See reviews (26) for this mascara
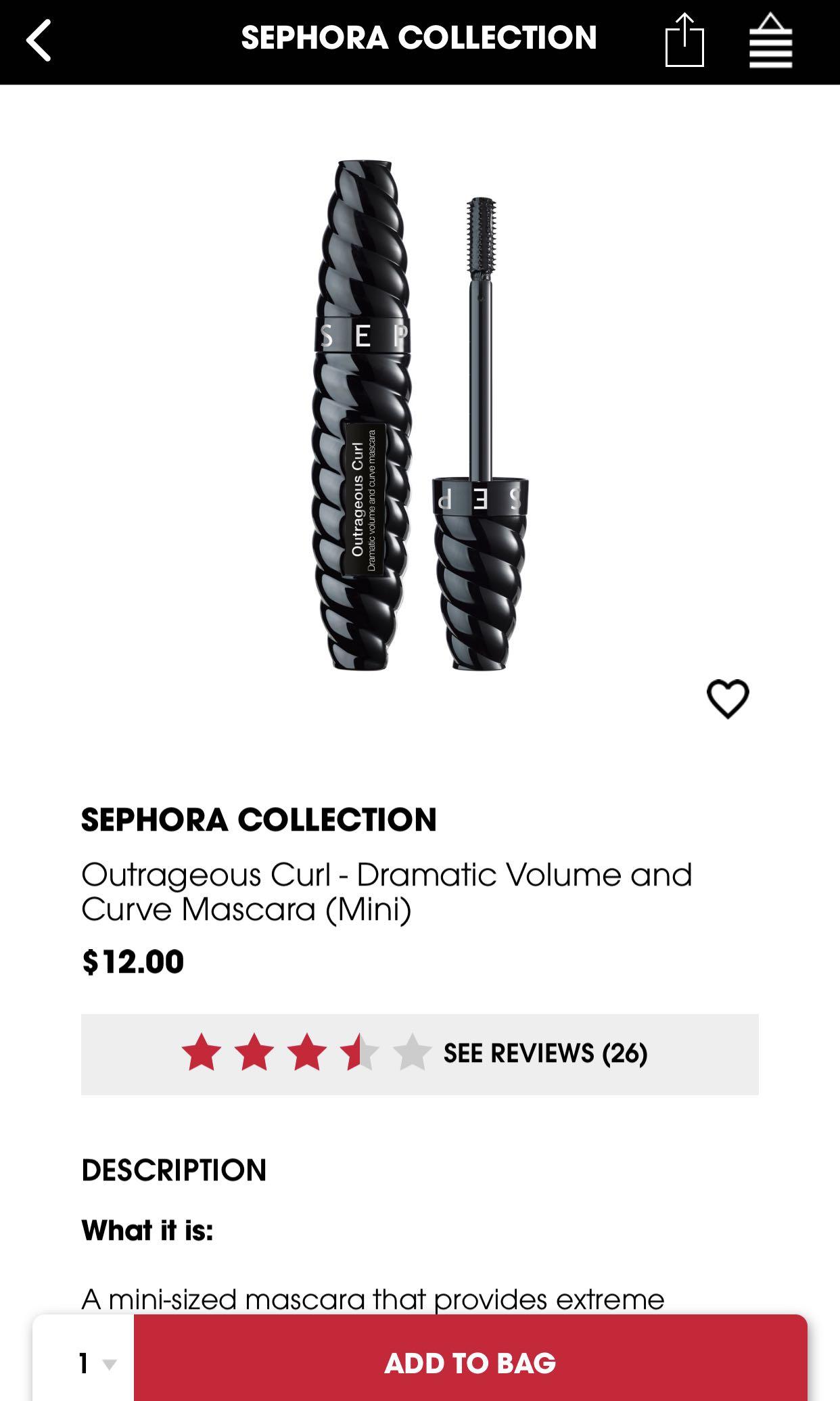The image size is (840, 1401). point(545,1053)
